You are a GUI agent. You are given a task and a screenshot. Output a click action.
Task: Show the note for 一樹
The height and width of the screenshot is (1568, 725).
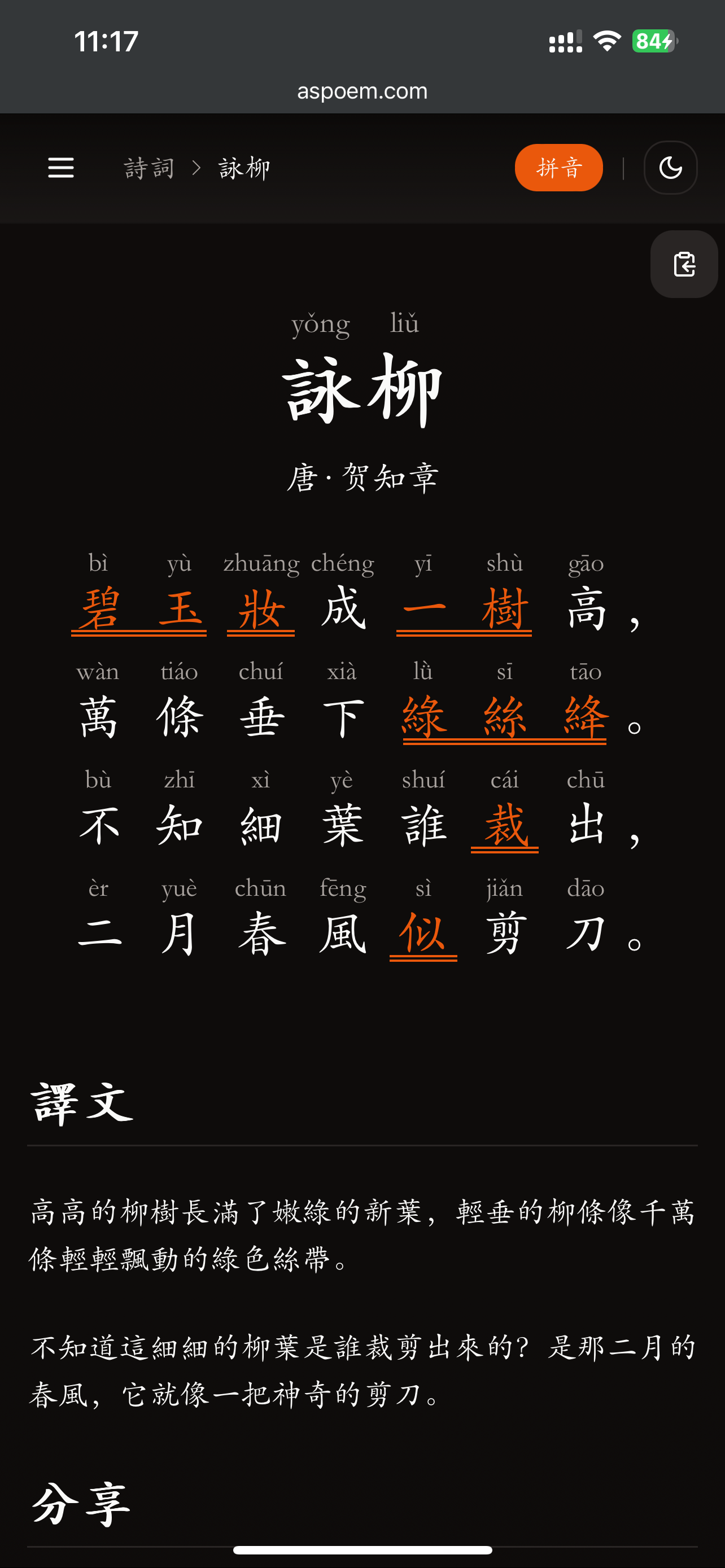(x=464, y=608)
